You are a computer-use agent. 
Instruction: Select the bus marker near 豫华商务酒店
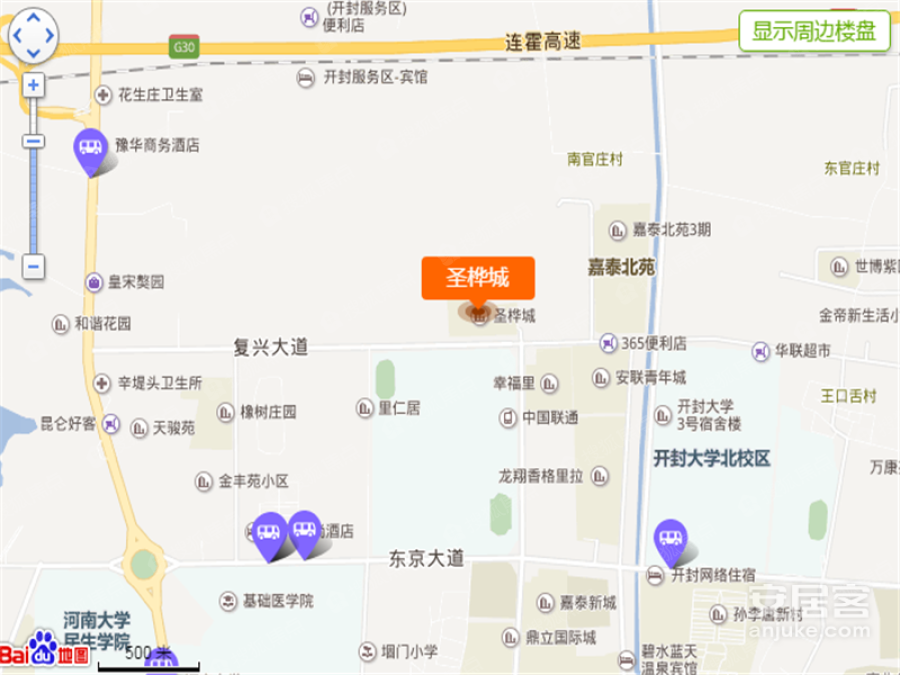90,150
